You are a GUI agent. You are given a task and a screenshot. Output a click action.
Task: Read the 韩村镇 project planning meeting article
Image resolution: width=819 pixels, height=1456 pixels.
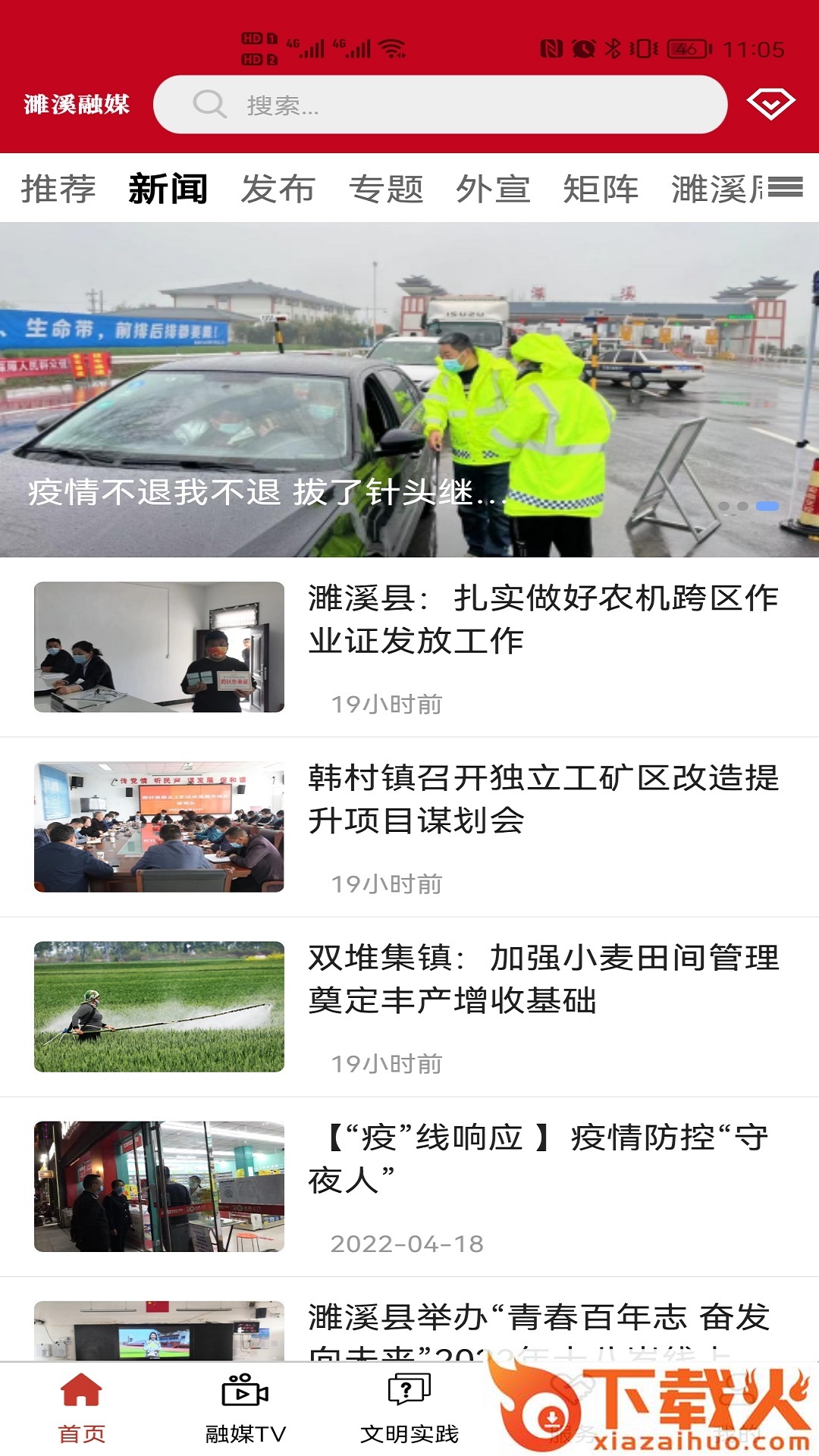pos(543,799)
